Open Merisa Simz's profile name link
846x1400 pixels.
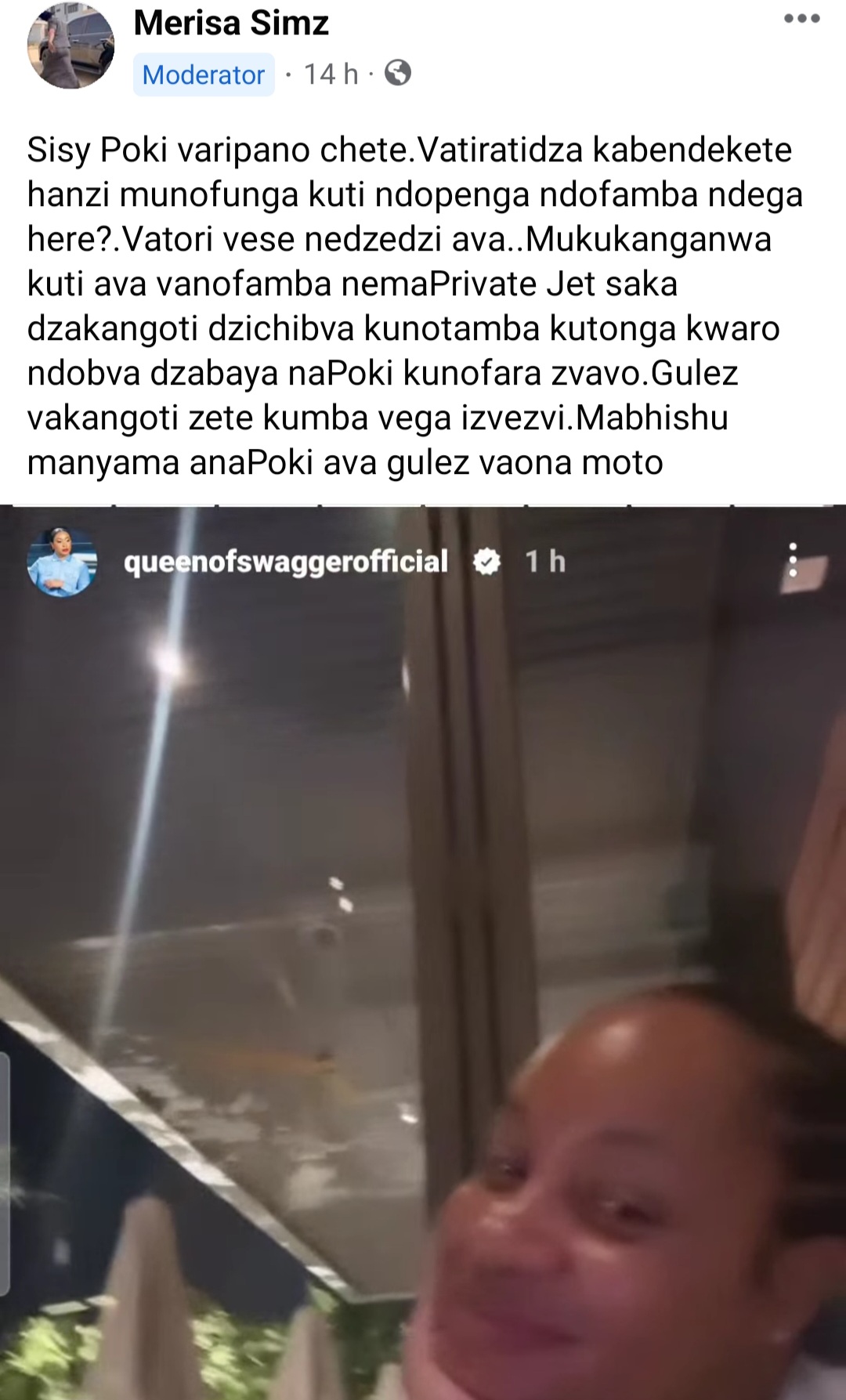[x=231, y=23]
